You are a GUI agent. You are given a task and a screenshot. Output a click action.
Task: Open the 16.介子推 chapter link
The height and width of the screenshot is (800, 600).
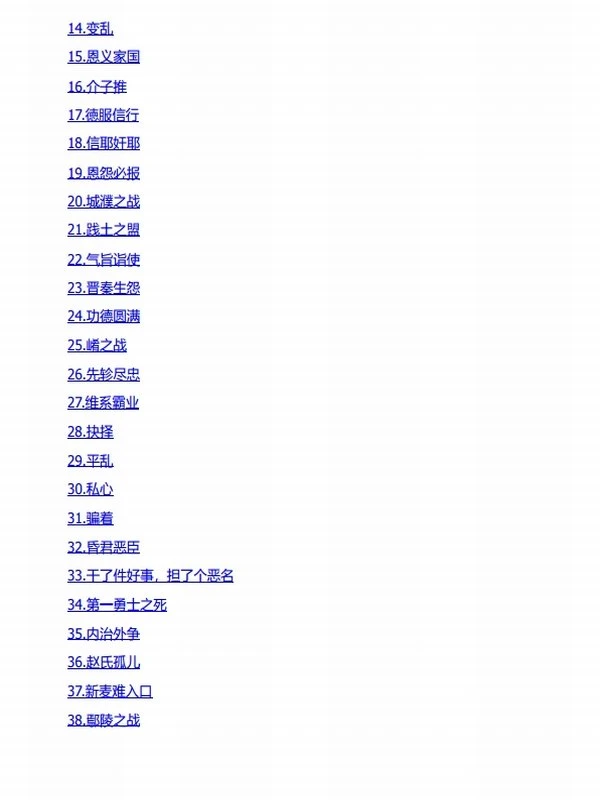click(97, 87)
